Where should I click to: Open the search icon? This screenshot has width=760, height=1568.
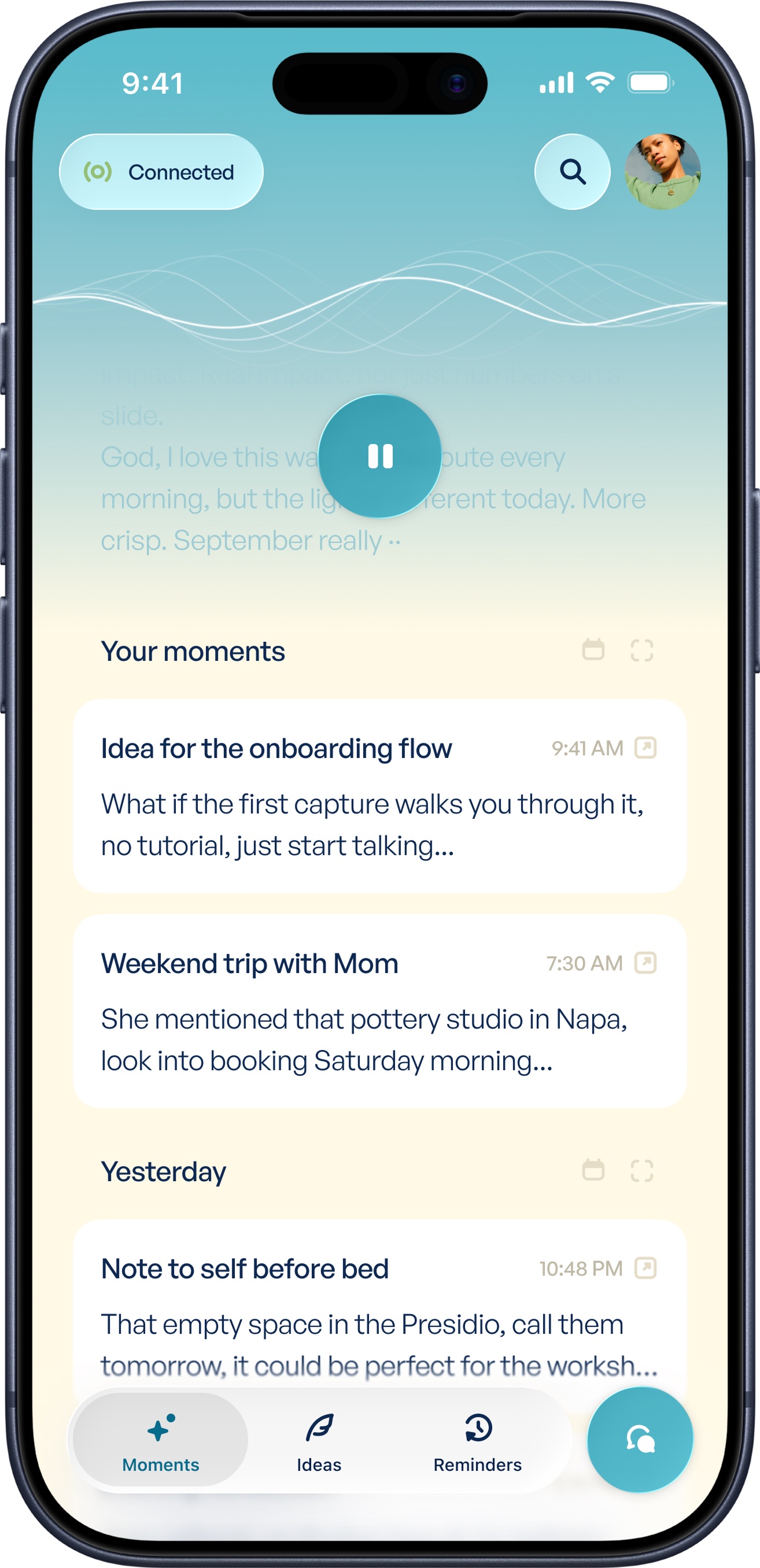click(572, 172)
